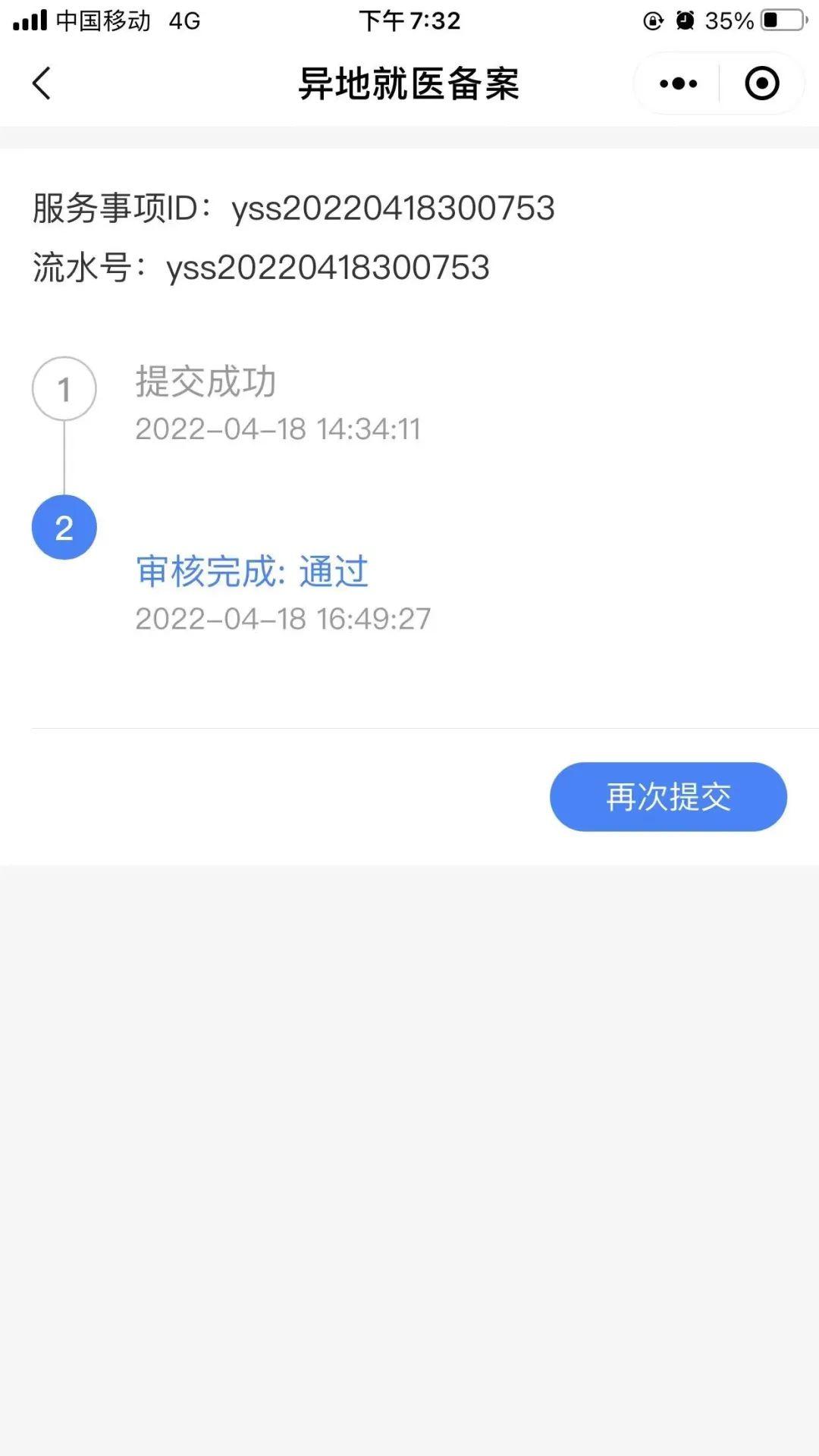Go back using the top-left arrow
This screenshot has height=1456, width=819.
point(42,83)
